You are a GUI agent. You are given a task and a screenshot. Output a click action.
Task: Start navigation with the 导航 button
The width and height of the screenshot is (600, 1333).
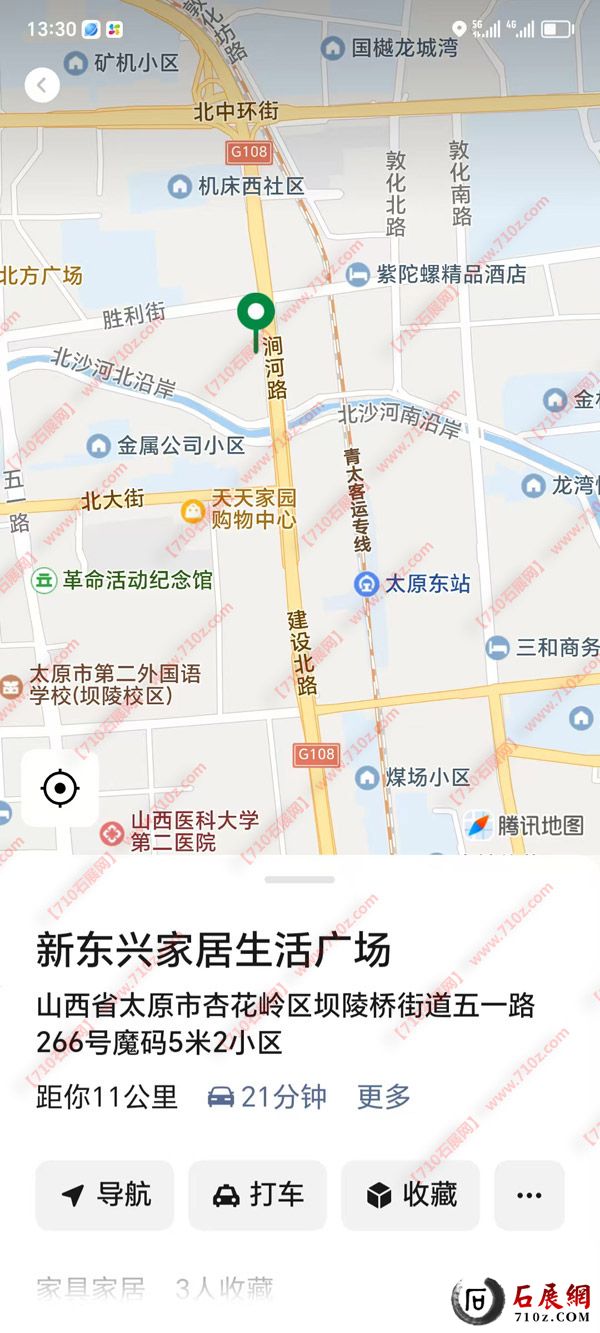105,1194
